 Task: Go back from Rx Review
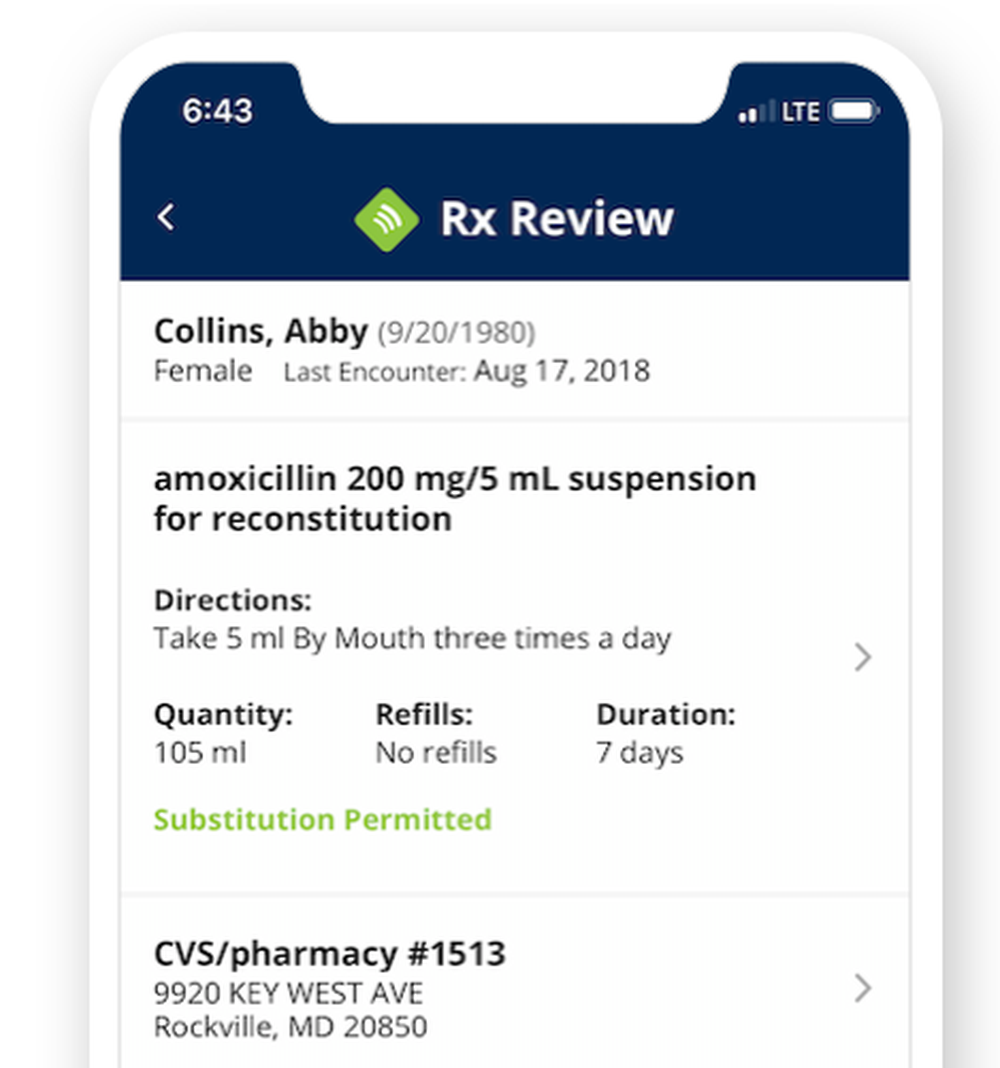click(x=166, y=217)
